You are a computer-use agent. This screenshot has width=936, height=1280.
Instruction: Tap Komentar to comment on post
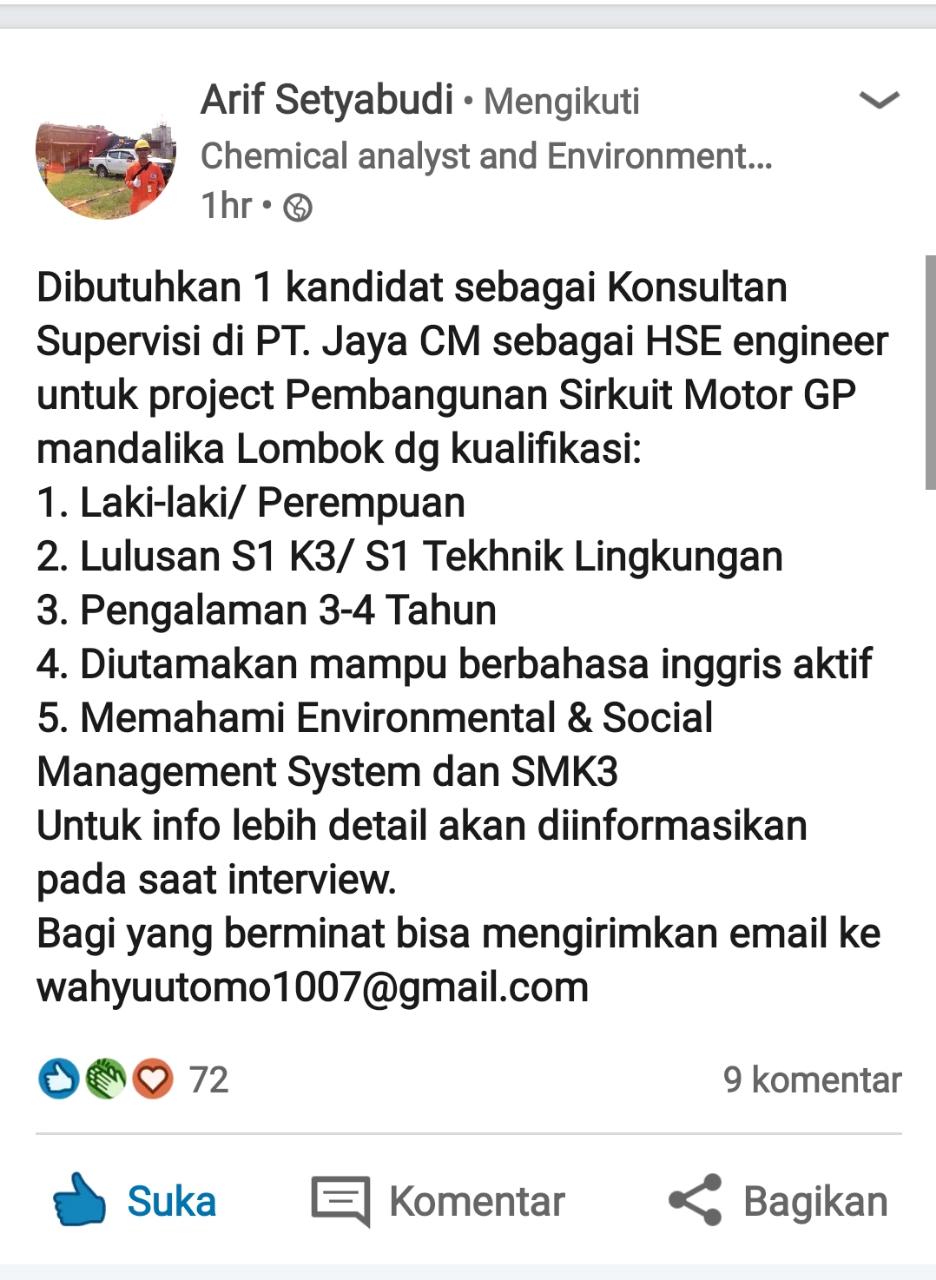tap(439, 1201)
